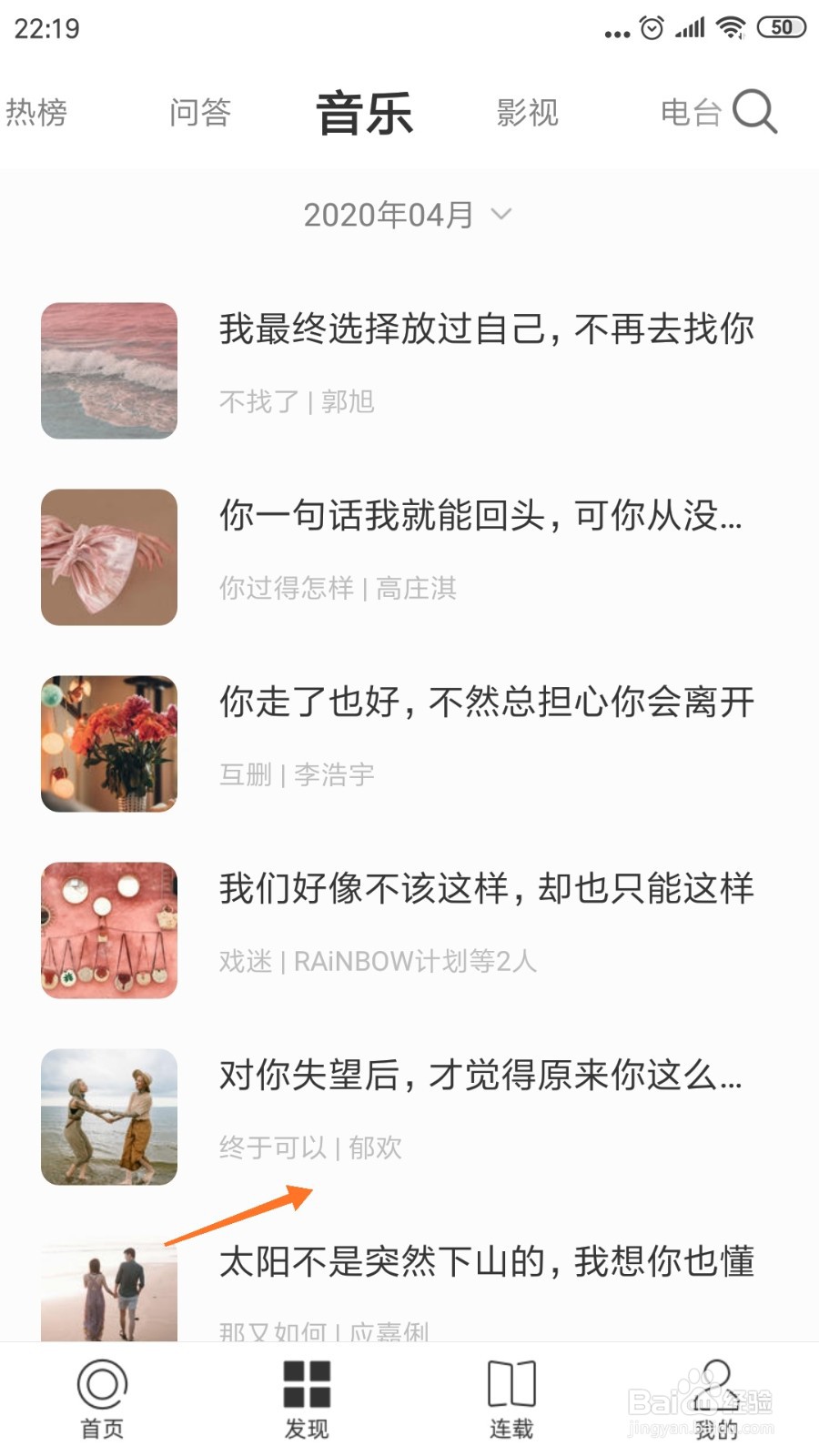Open the song 不找了 by 郭旭
Image resolution: width=819 pixels, height=1456 pixels.
[x=409, y=370]
